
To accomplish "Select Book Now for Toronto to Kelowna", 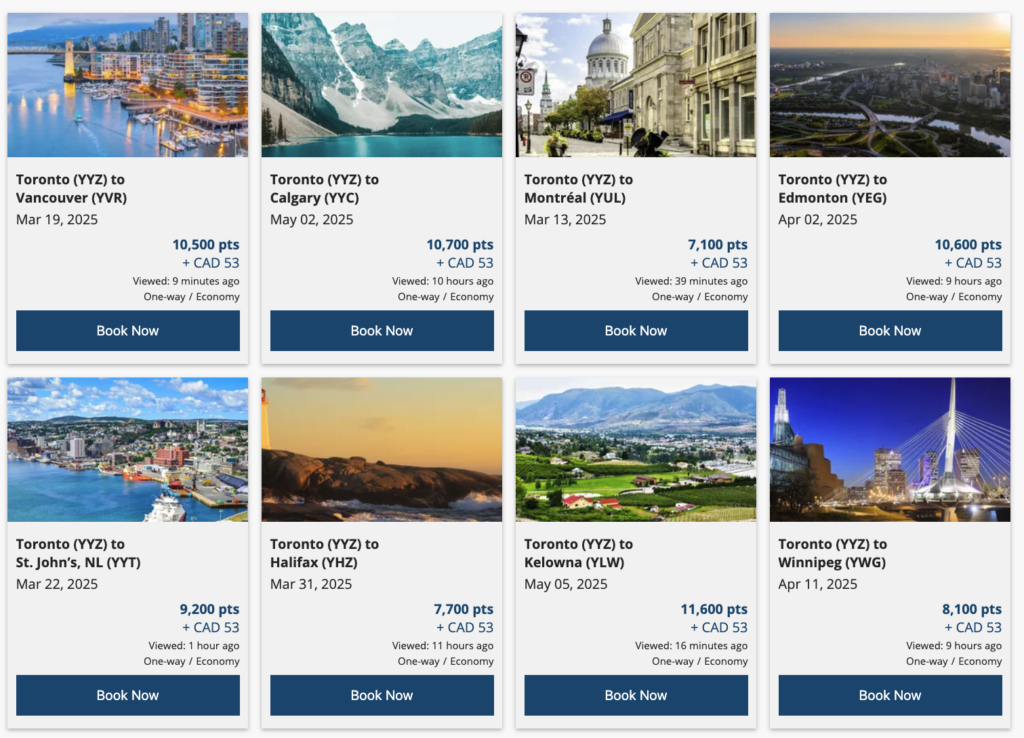I will (636, 695).
